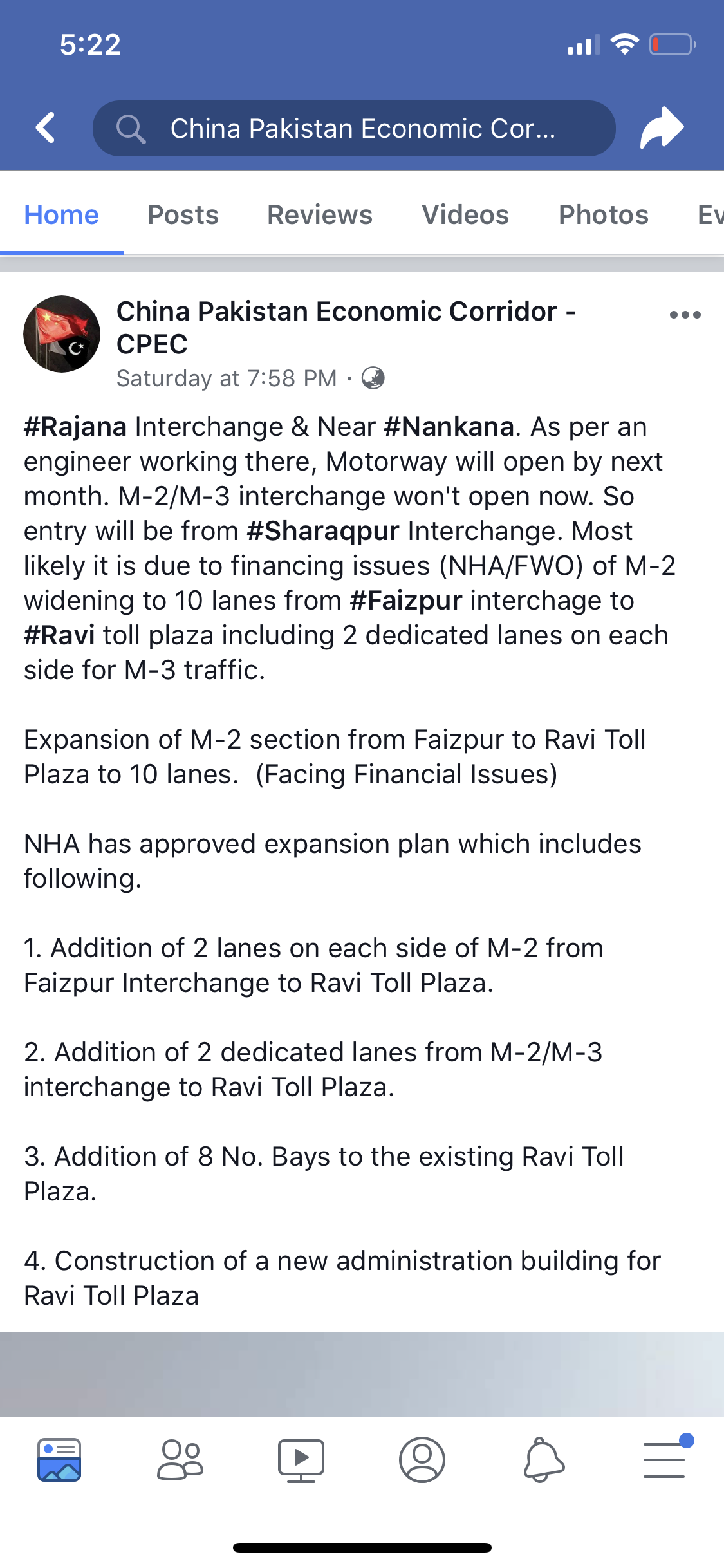This screenshot has width=724, height=1568.
Task: Go to News Feed in bottom bar
Action: point(59,1459)
